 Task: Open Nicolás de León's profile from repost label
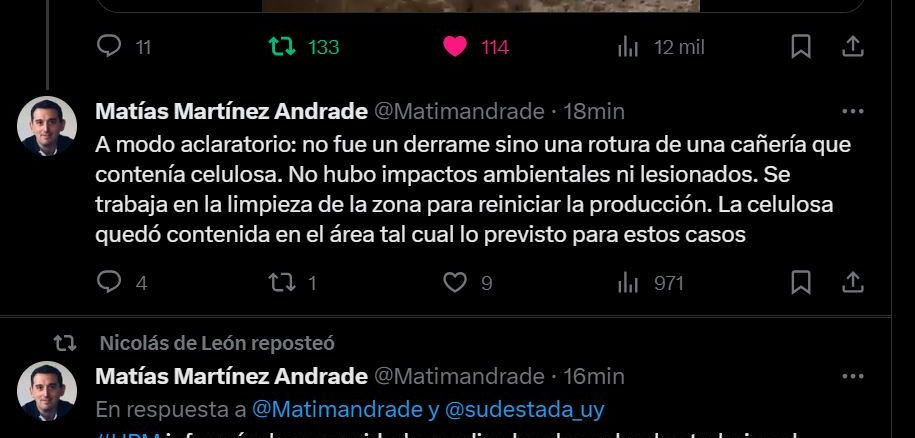coord(172,343)
